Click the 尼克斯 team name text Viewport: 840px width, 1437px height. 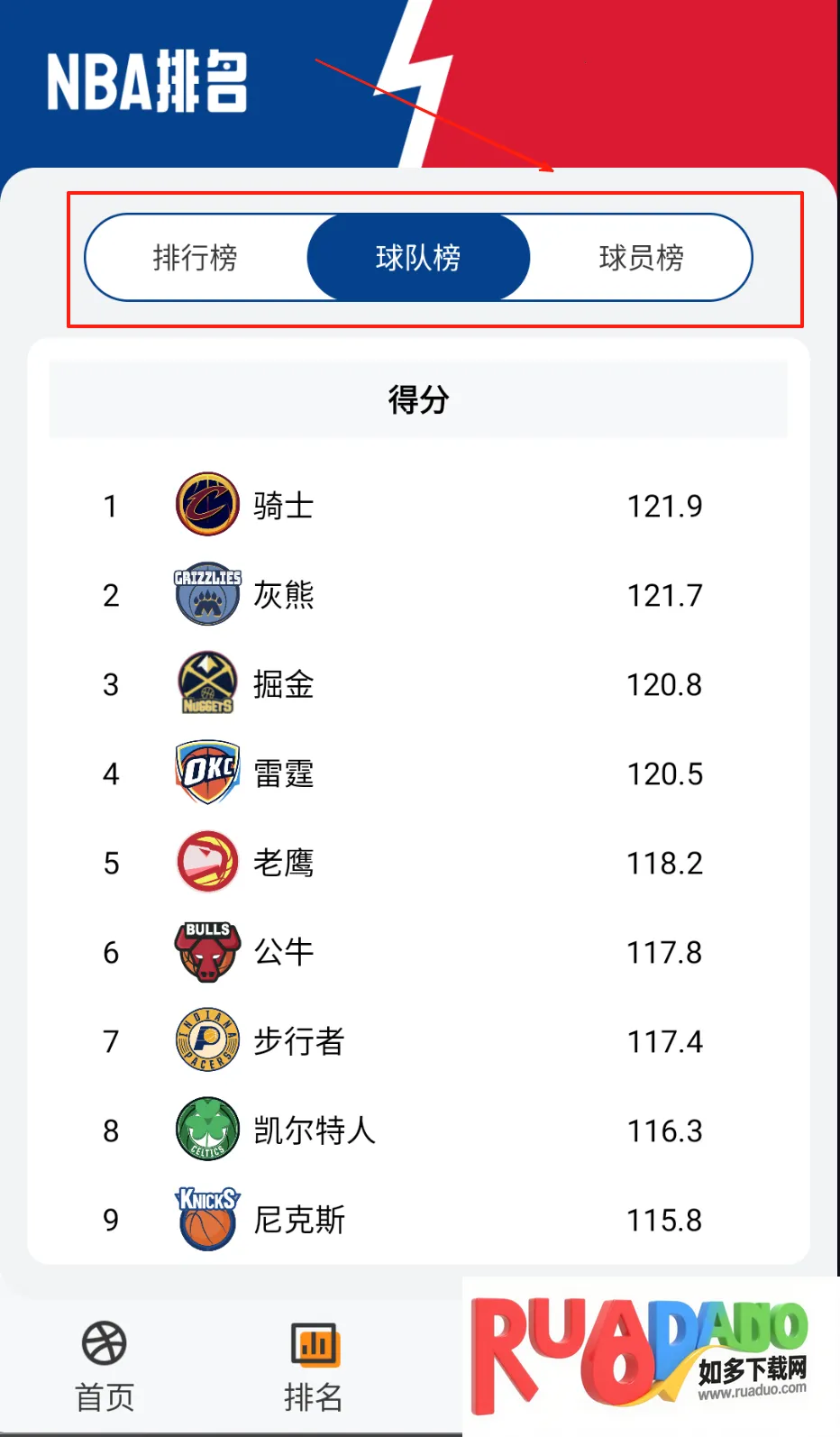[297, 1219]
